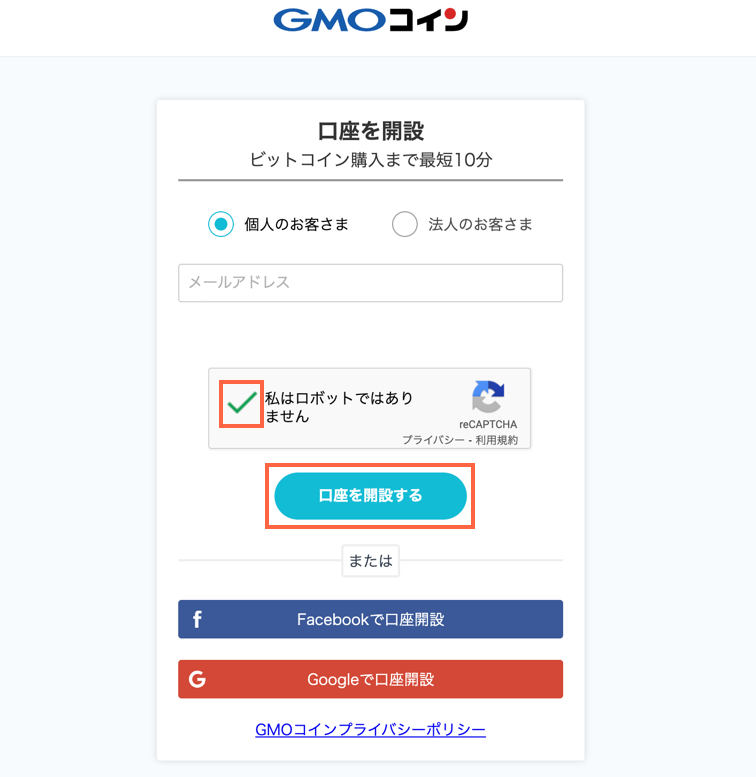Select the 個人のお客さま radio option
The height and width of the screenshot is (777, 756).
click(x=220, y=224)
